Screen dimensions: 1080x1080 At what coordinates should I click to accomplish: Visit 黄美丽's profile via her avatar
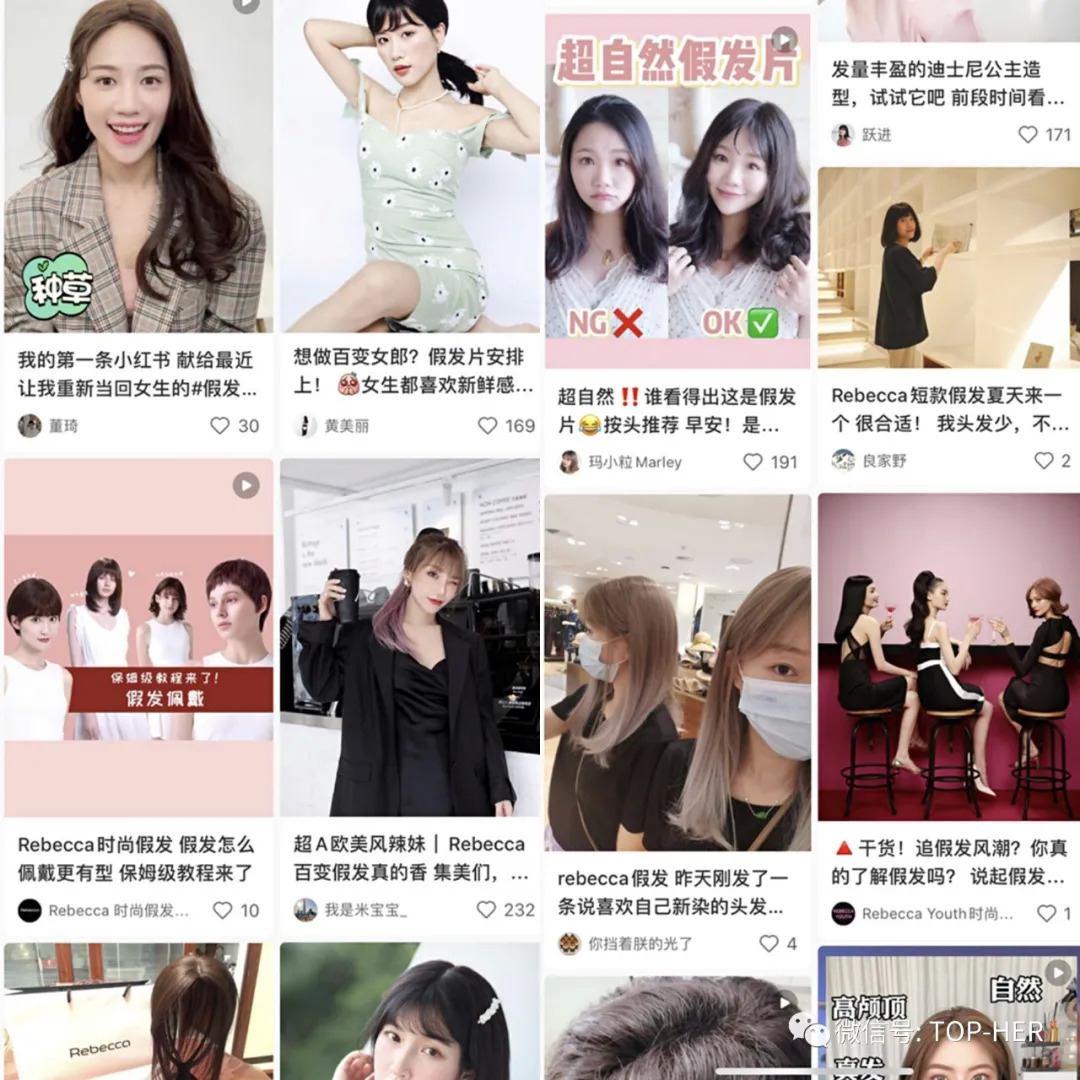[x=299, y=426]
